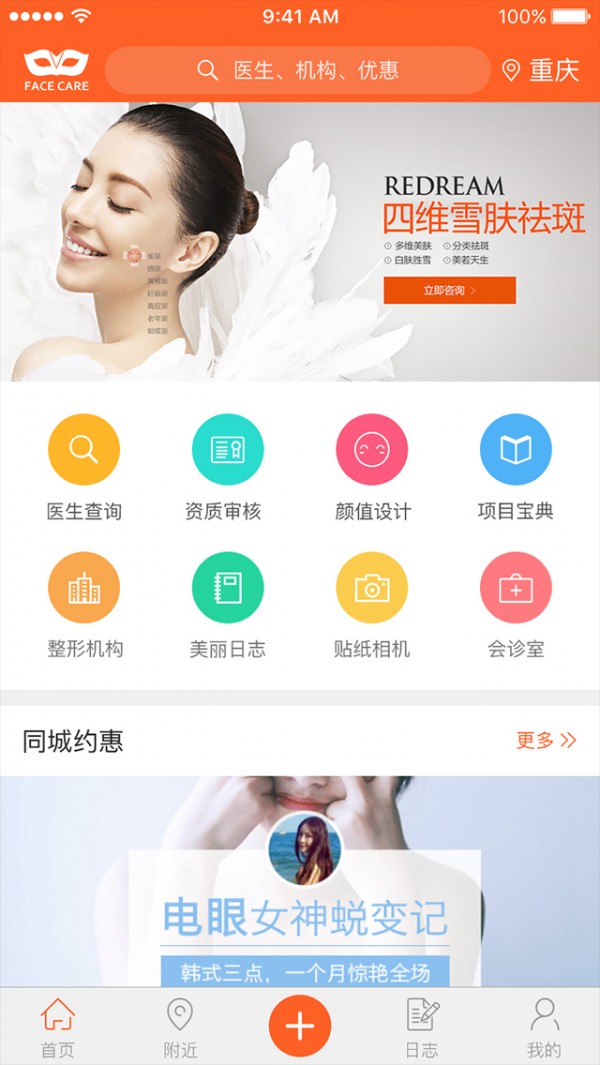The width and height of the screenshot is (600, 1065).
Task: Tap 立即咨询 on the banner
Action: 449,290
